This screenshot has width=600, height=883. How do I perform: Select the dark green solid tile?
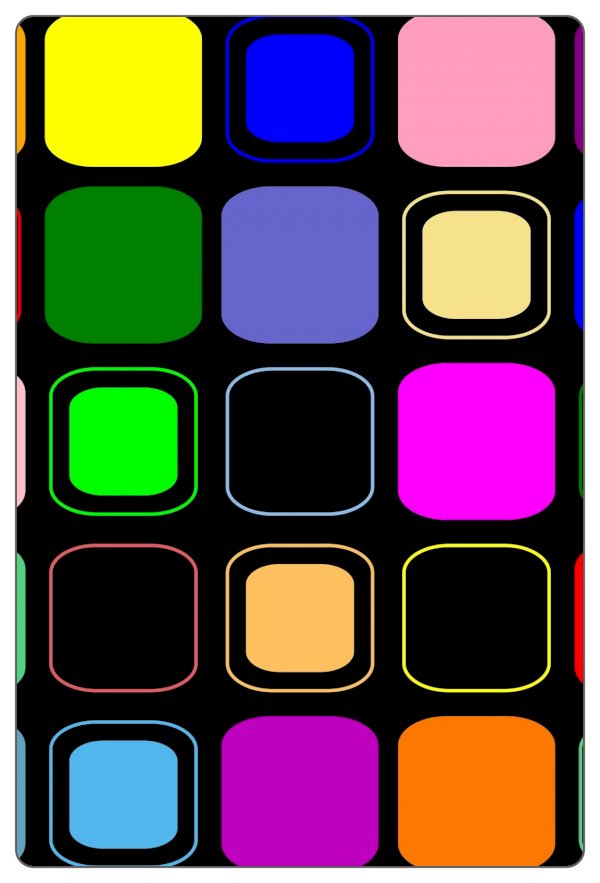point(123,265)
